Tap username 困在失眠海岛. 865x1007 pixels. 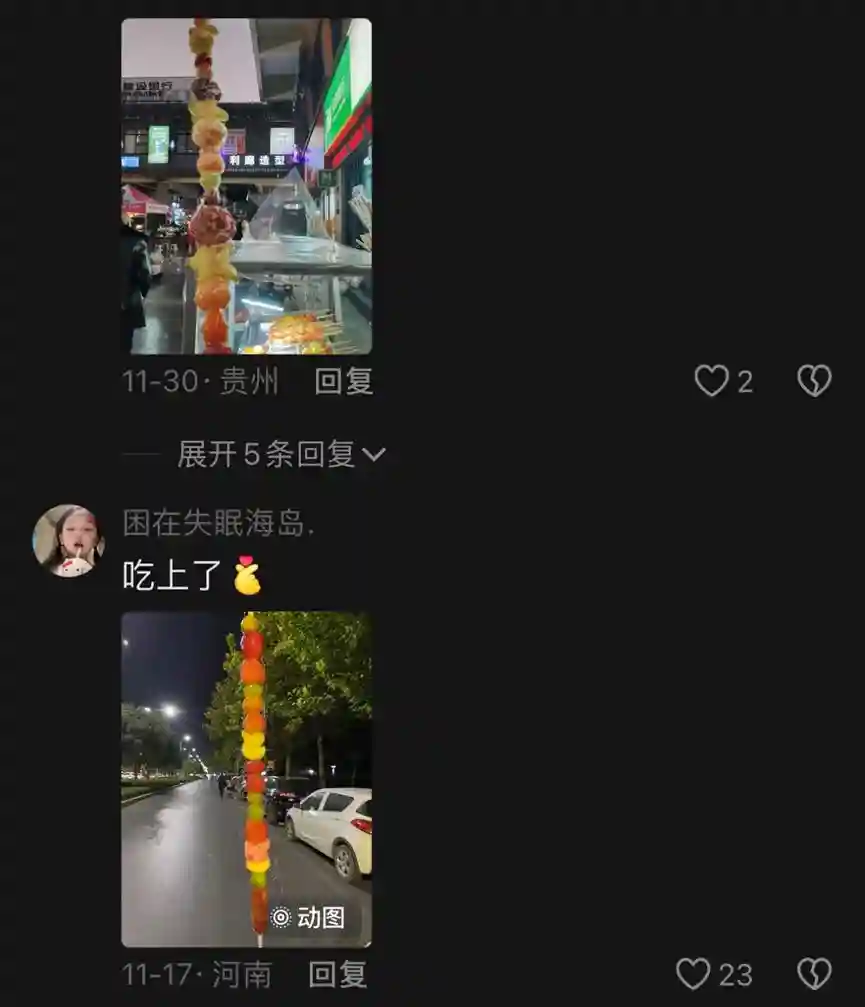(218, 522)
